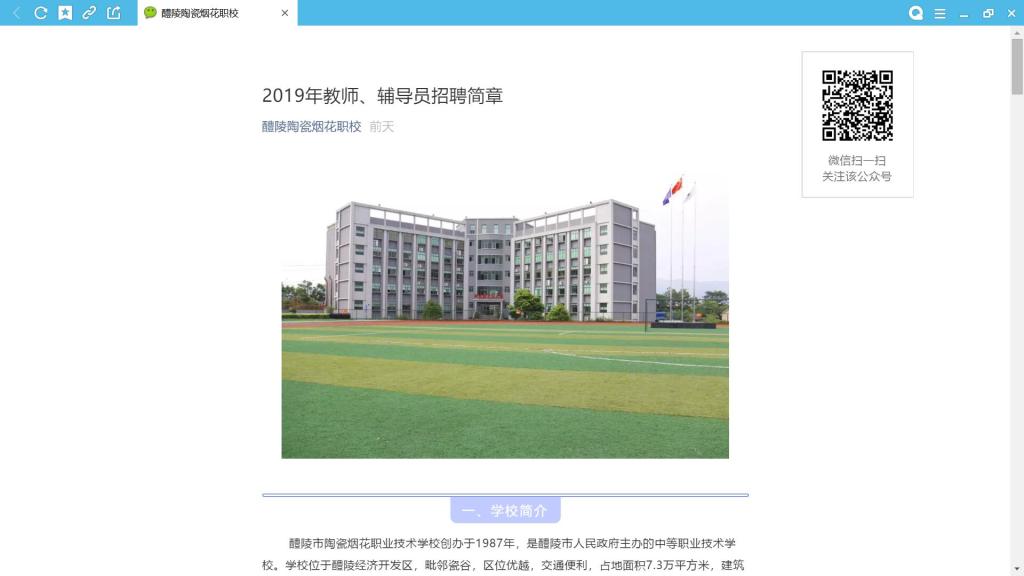
Task: Open the hamburger menu
Action: coord(940,13)
